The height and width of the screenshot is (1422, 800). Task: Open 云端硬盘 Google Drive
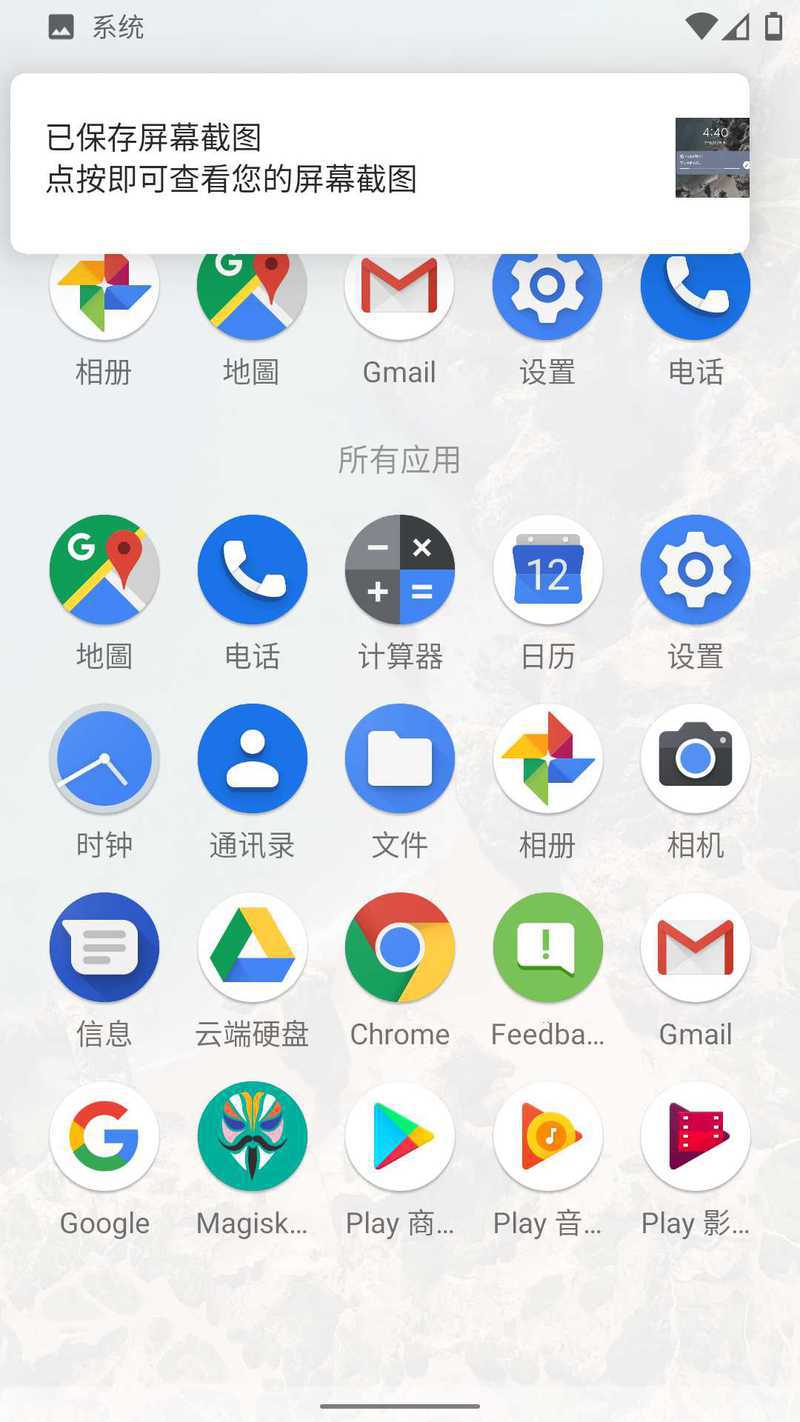coord(252,948)
